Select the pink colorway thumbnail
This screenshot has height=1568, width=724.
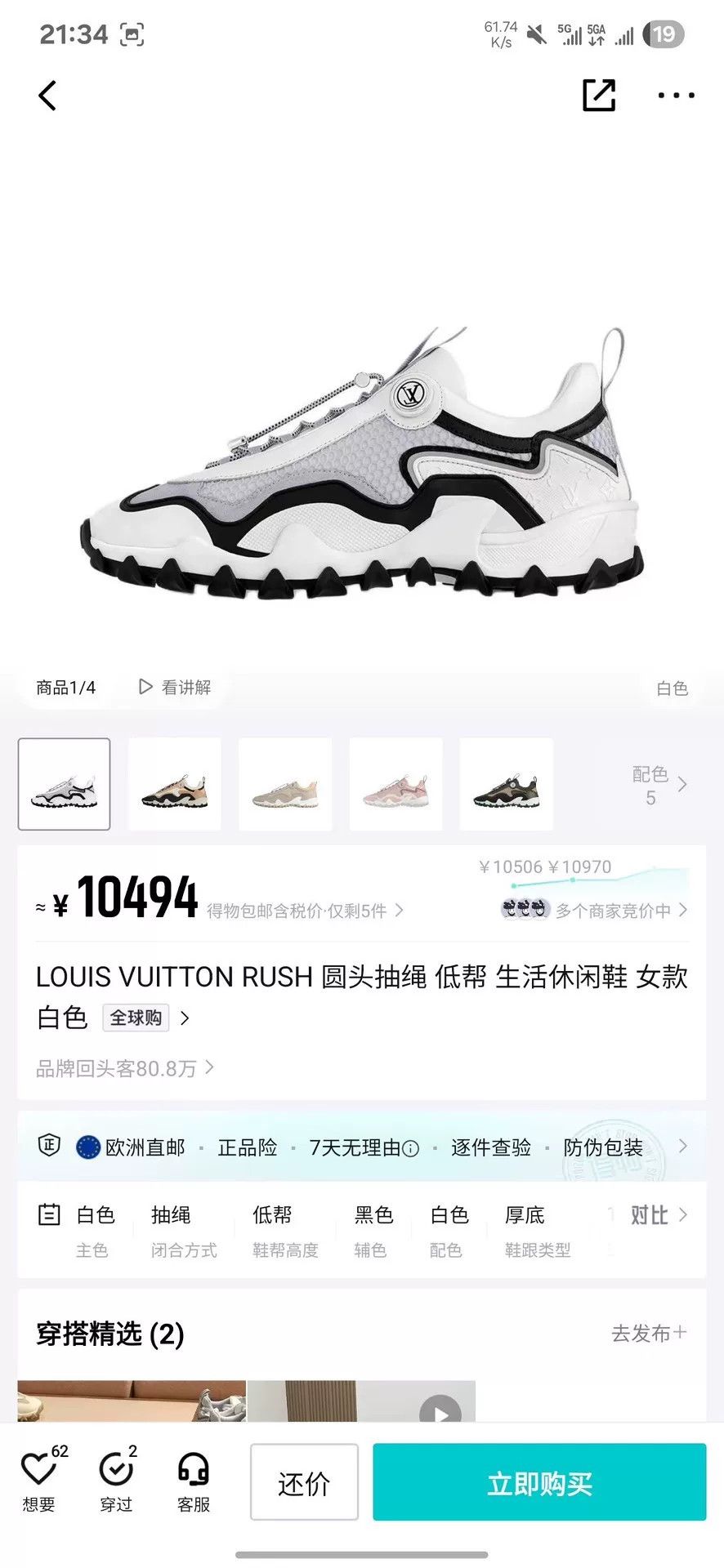(x=396, y=784)
